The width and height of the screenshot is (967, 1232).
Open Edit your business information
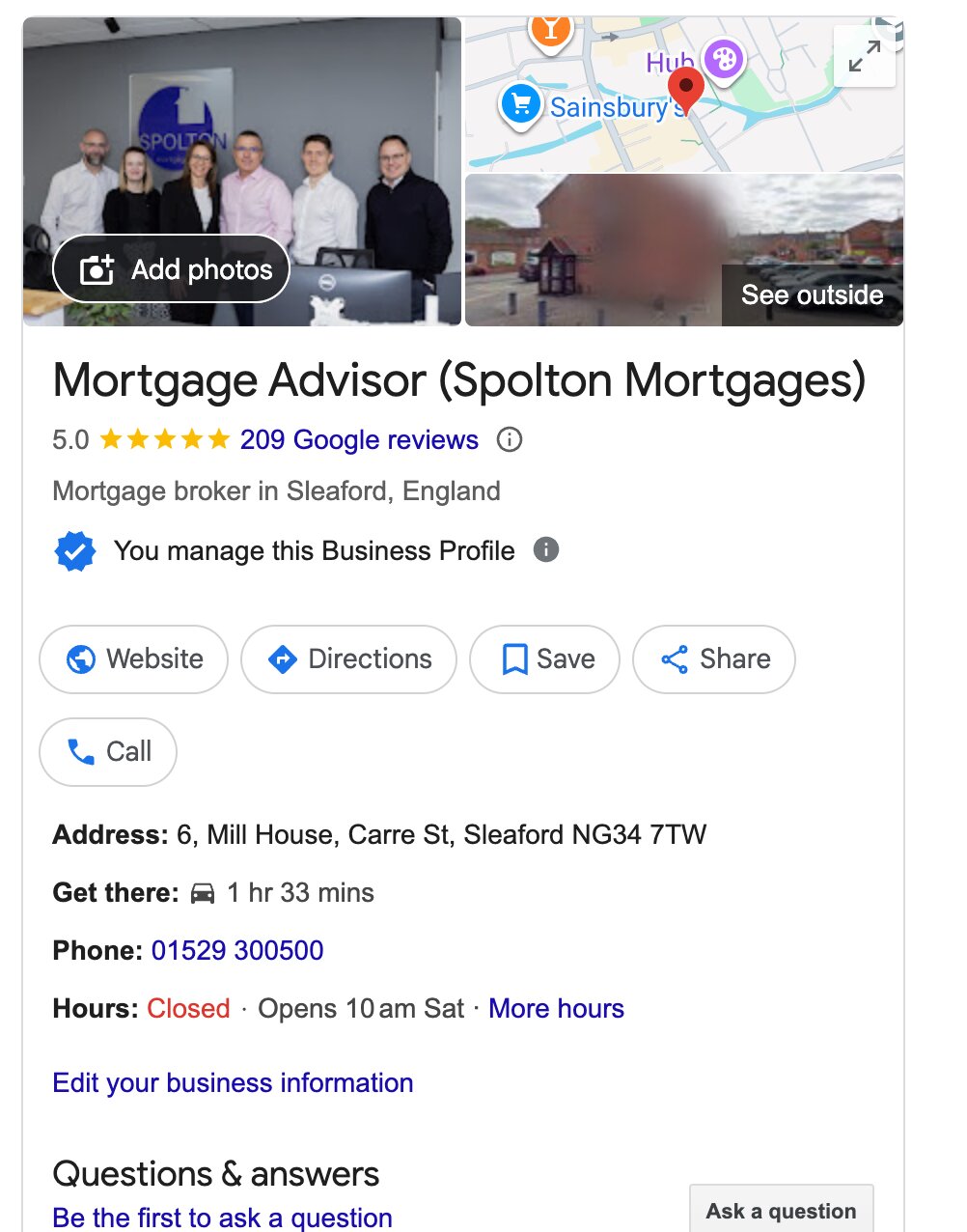point(233,1083)
